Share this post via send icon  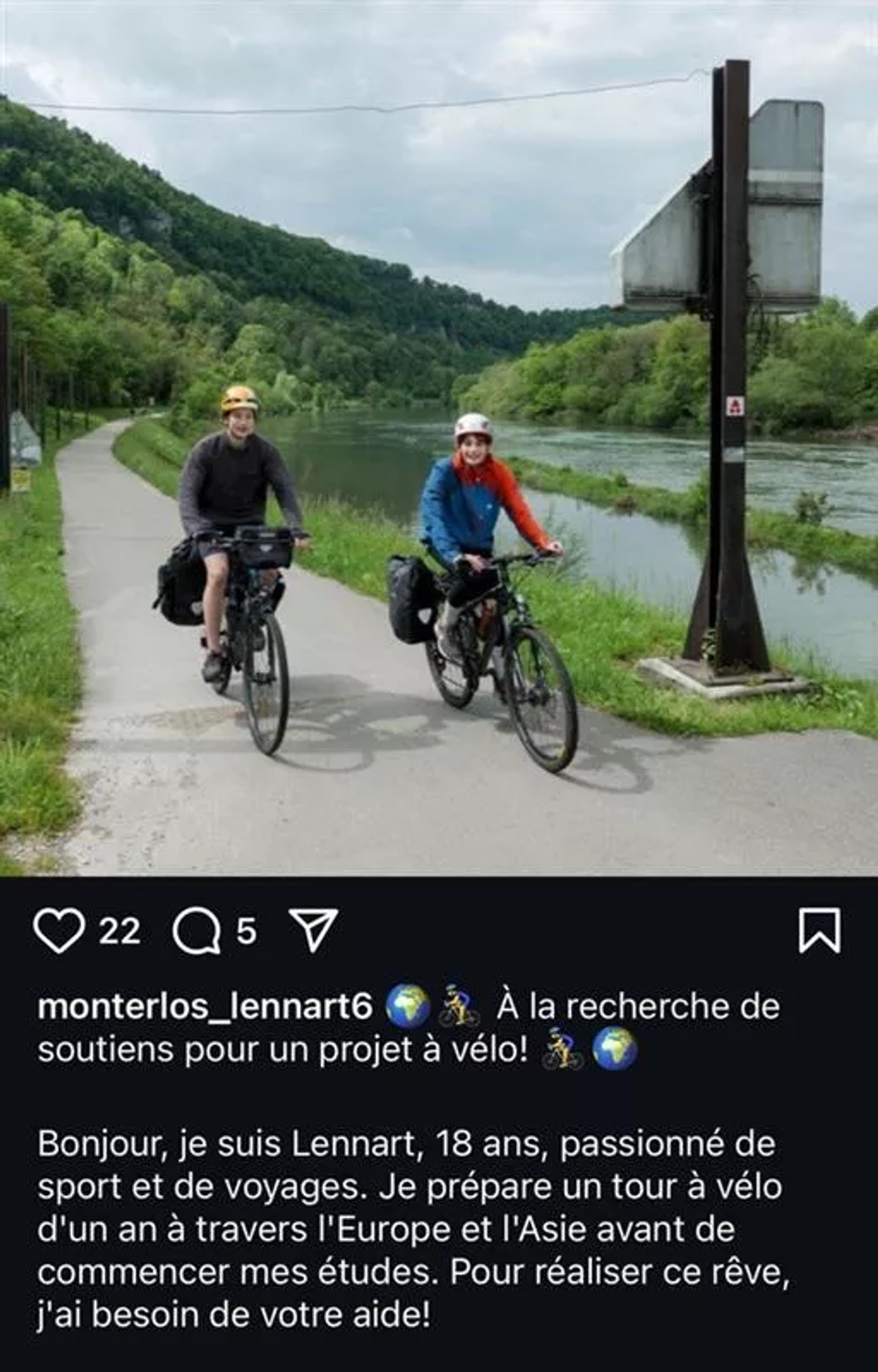pos(313,930)
